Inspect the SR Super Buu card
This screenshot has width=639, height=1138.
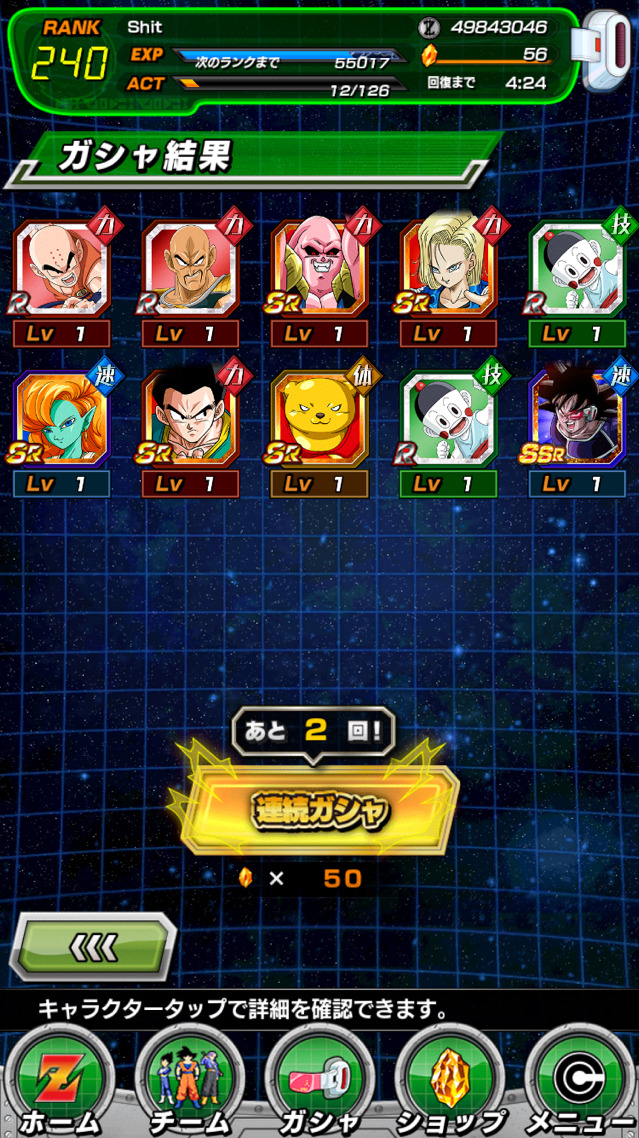coord(319,269)
